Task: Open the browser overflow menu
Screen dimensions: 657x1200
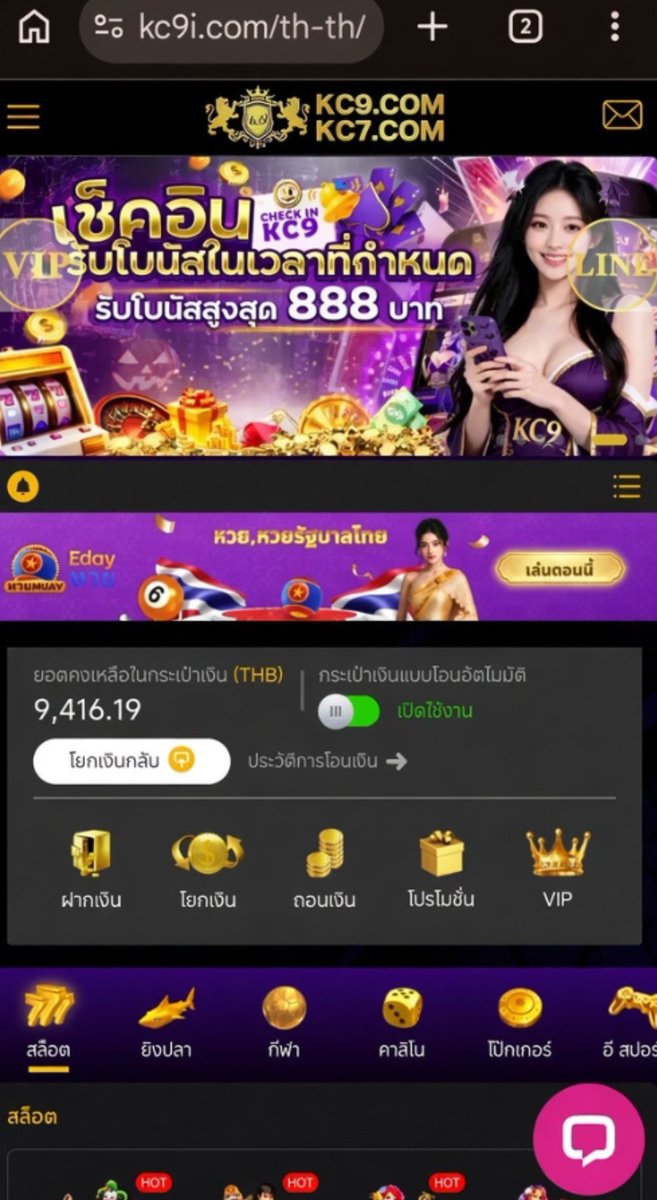Action: pyautogui.click(x=615, y=27)
